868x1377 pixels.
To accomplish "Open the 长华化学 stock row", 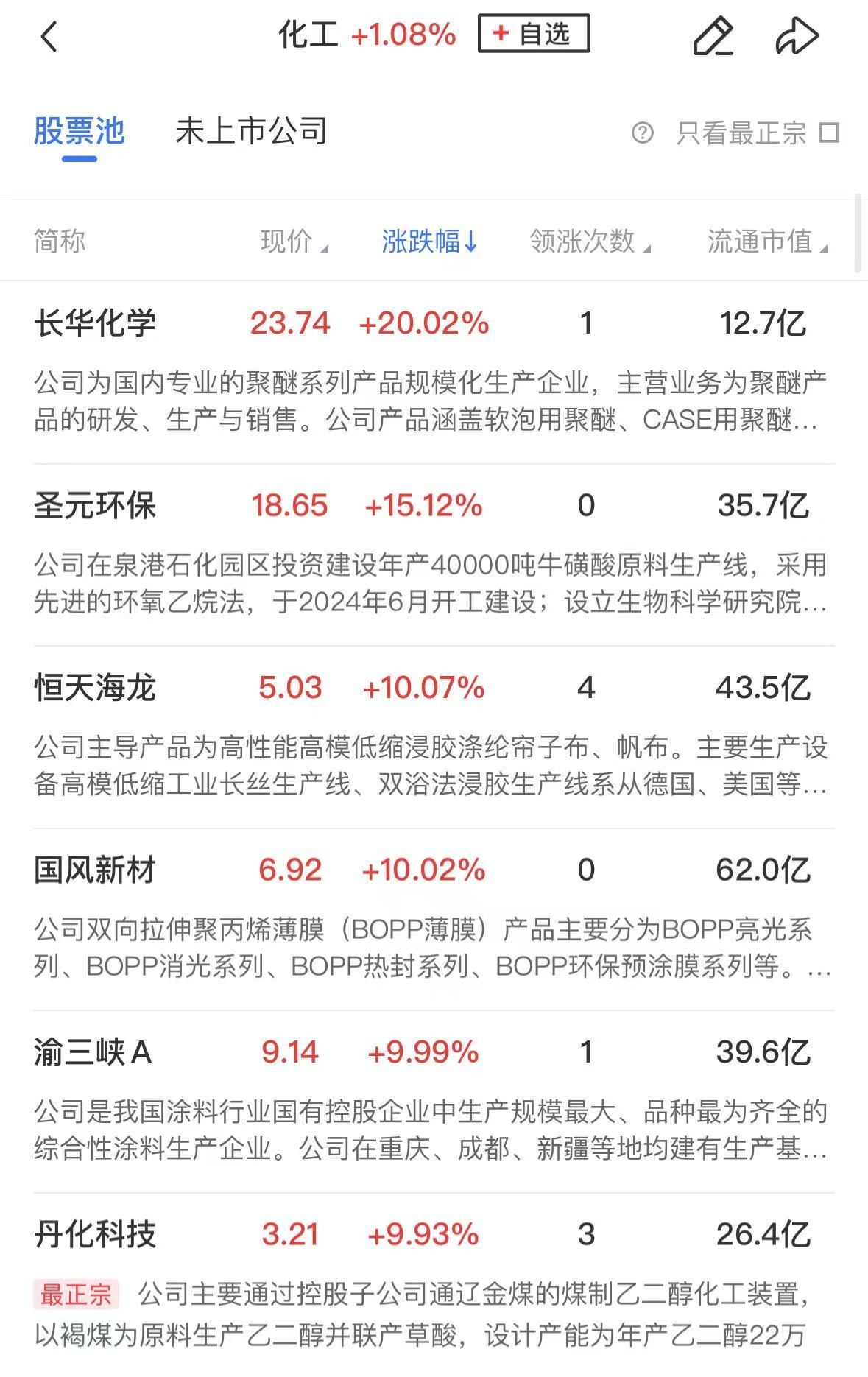I will 96,323.
